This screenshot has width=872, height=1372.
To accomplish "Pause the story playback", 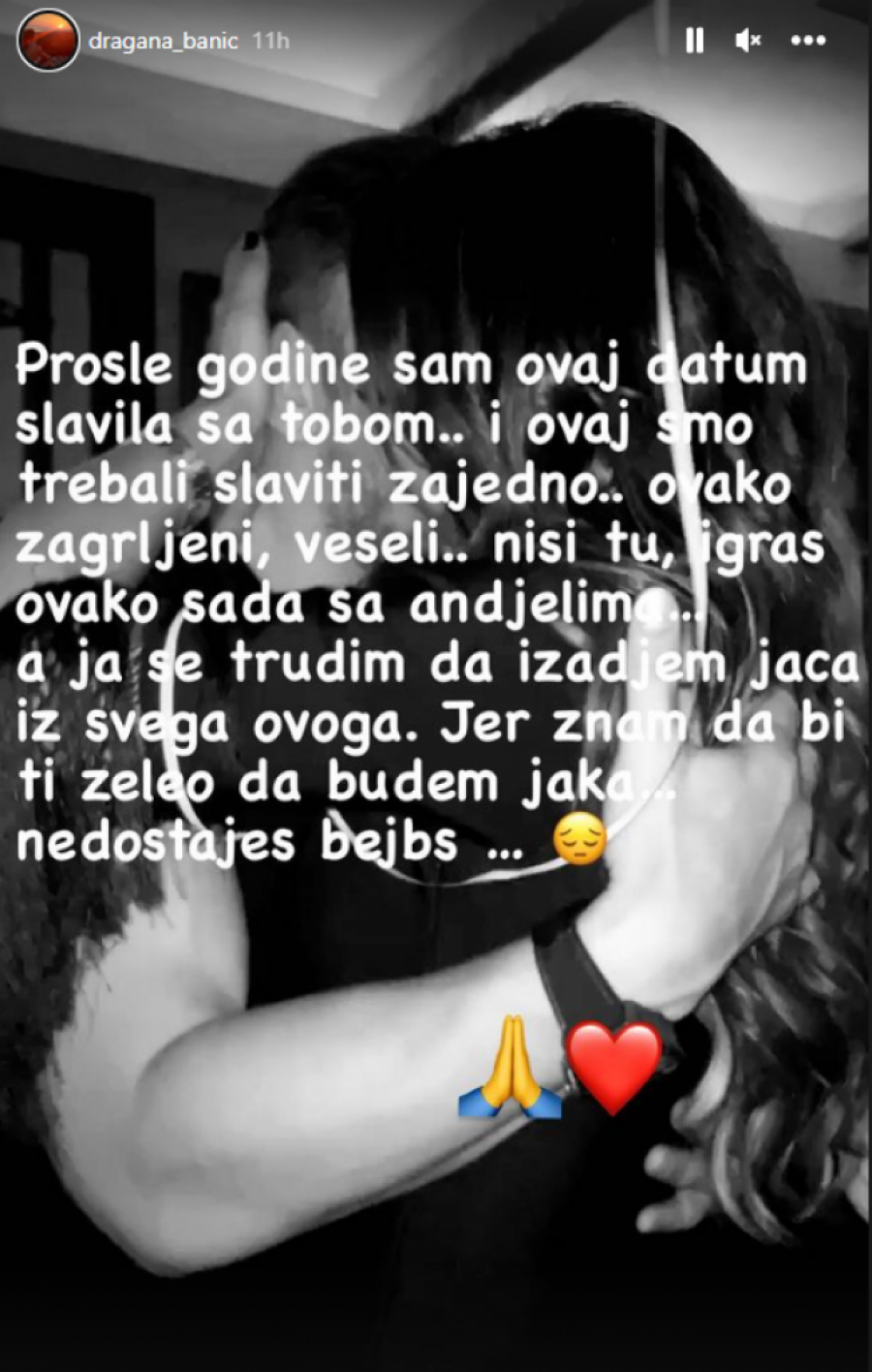I will click(x=694, y=41).
